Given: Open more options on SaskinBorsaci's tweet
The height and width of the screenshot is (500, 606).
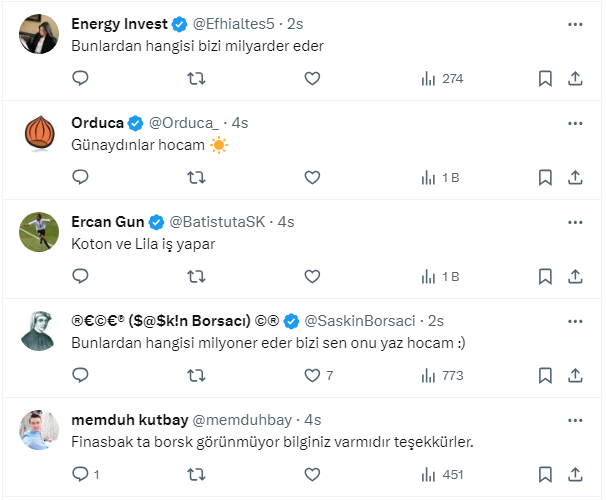Looking at the screenshot, I should [x=575, y=320].
